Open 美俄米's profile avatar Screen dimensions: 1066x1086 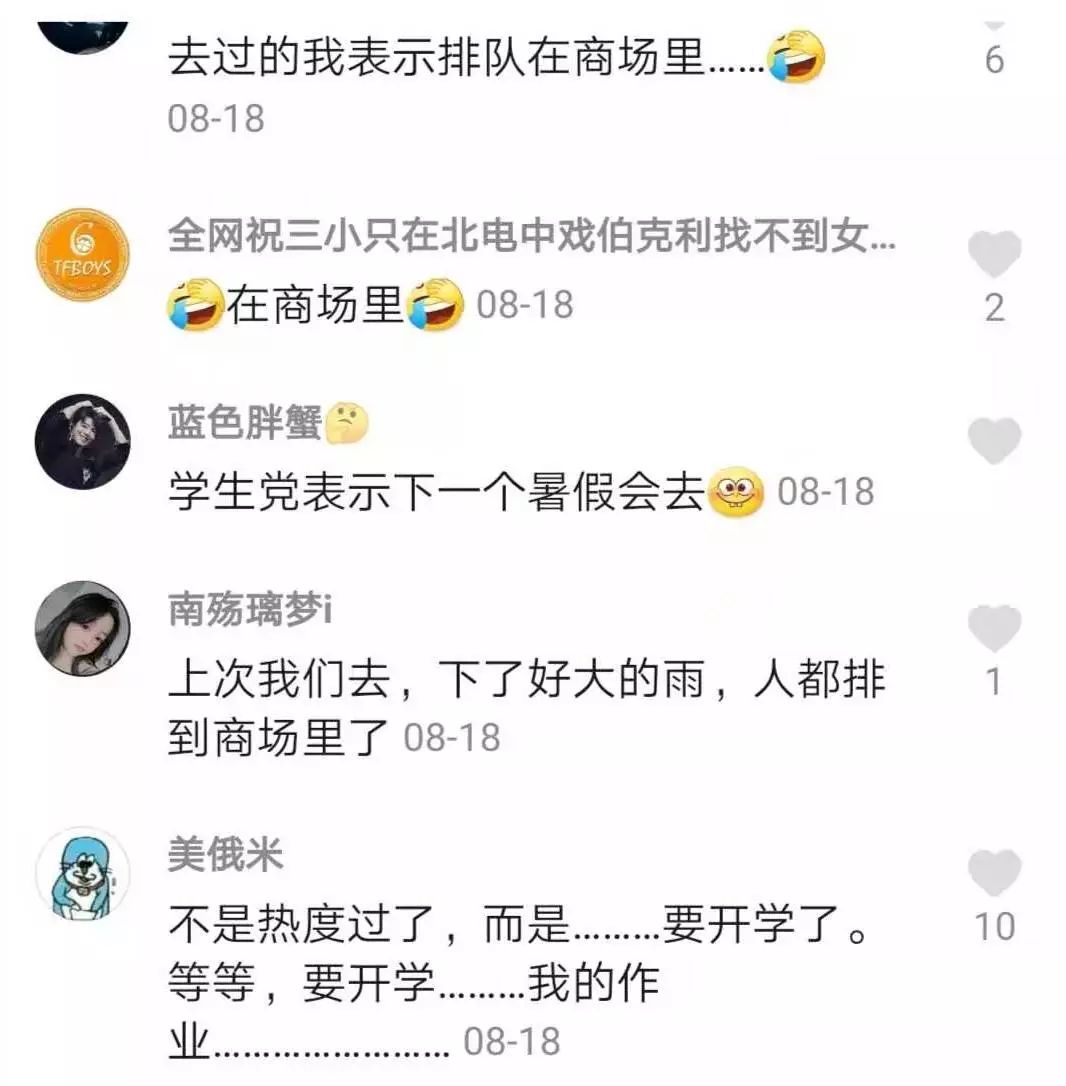83,873
